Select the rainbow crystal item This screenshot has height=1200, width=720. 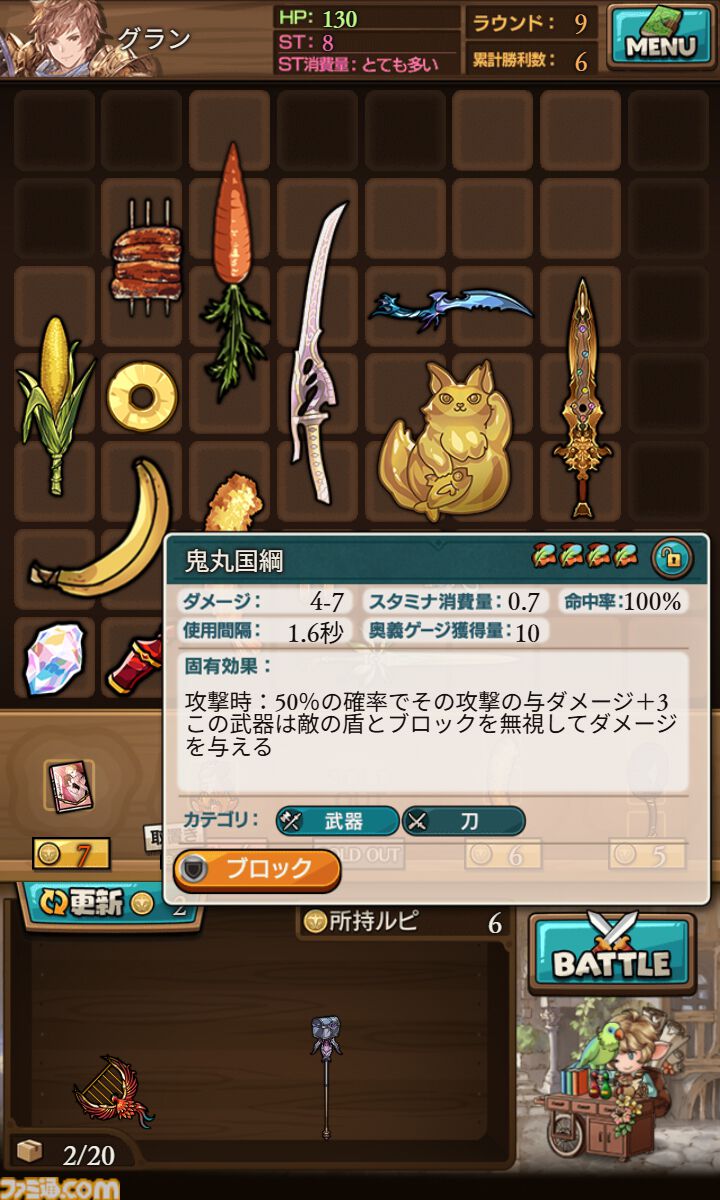pos(54,659)
